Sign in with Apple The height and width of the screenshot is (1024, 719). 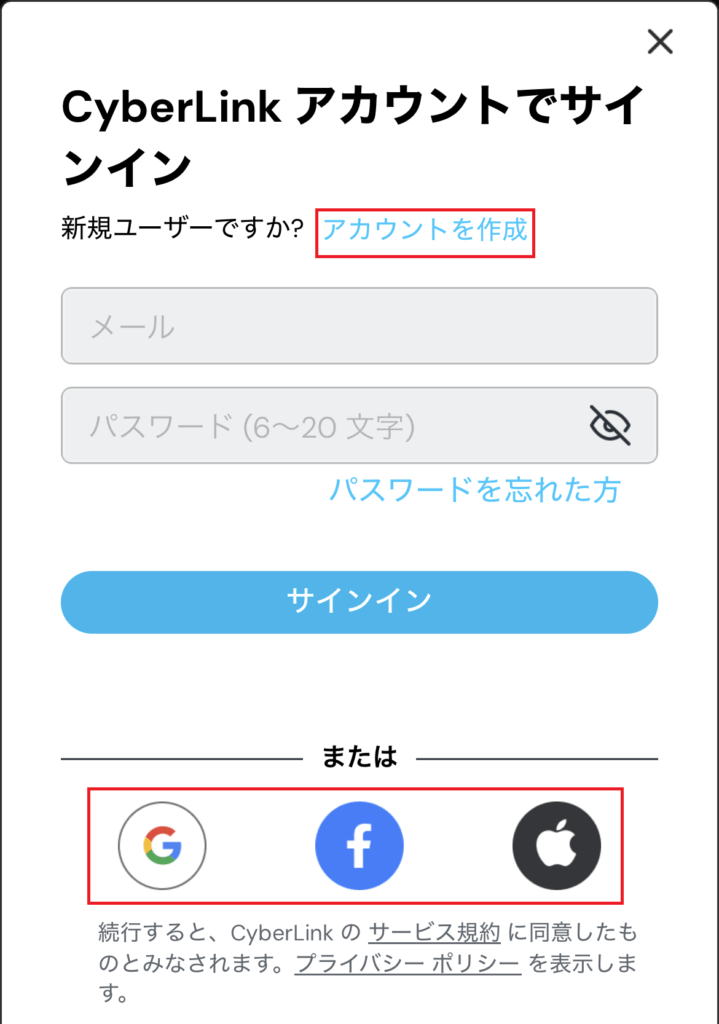[556, 846]
